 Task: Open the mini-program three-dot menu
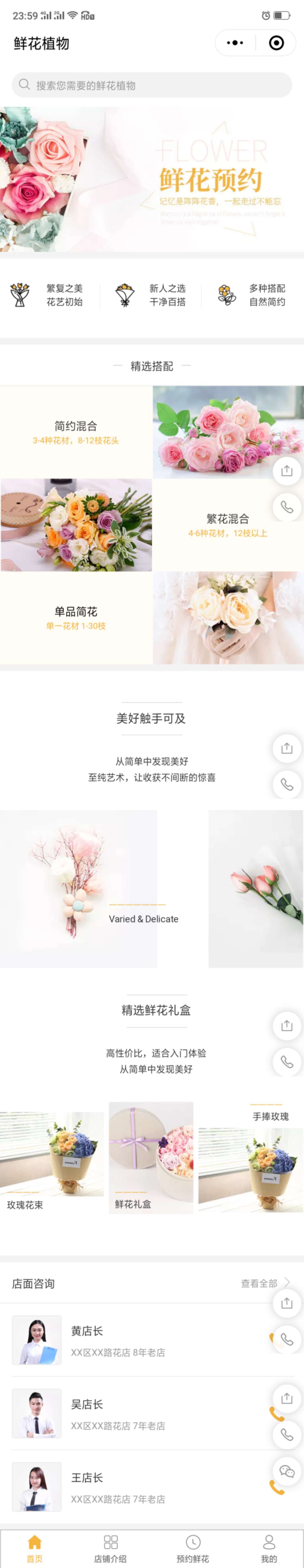(x=235, y=43)
